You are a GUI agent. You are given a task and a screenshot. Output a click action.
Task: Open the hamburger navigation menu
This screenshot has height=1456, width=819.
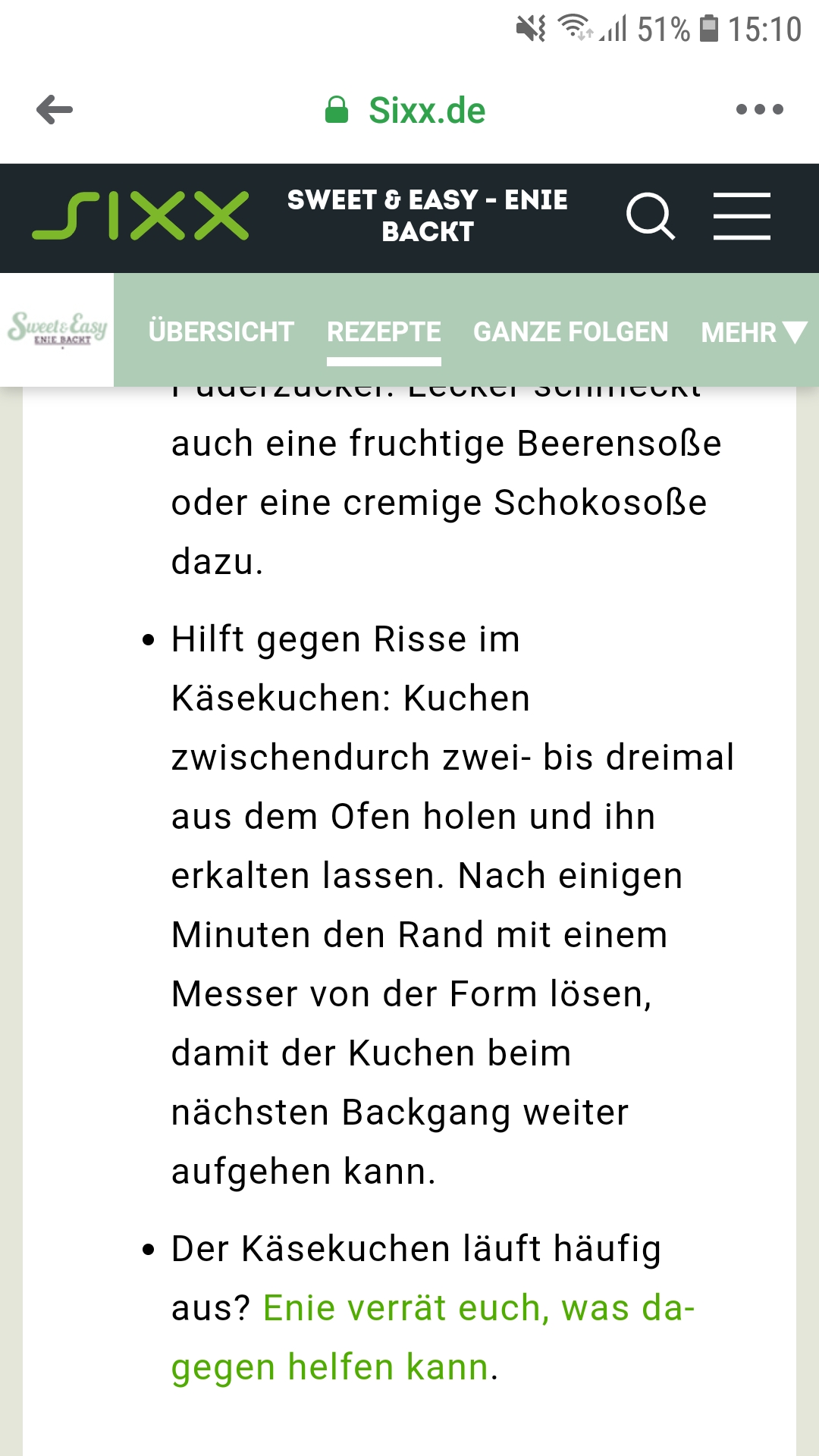coord(742,217)
